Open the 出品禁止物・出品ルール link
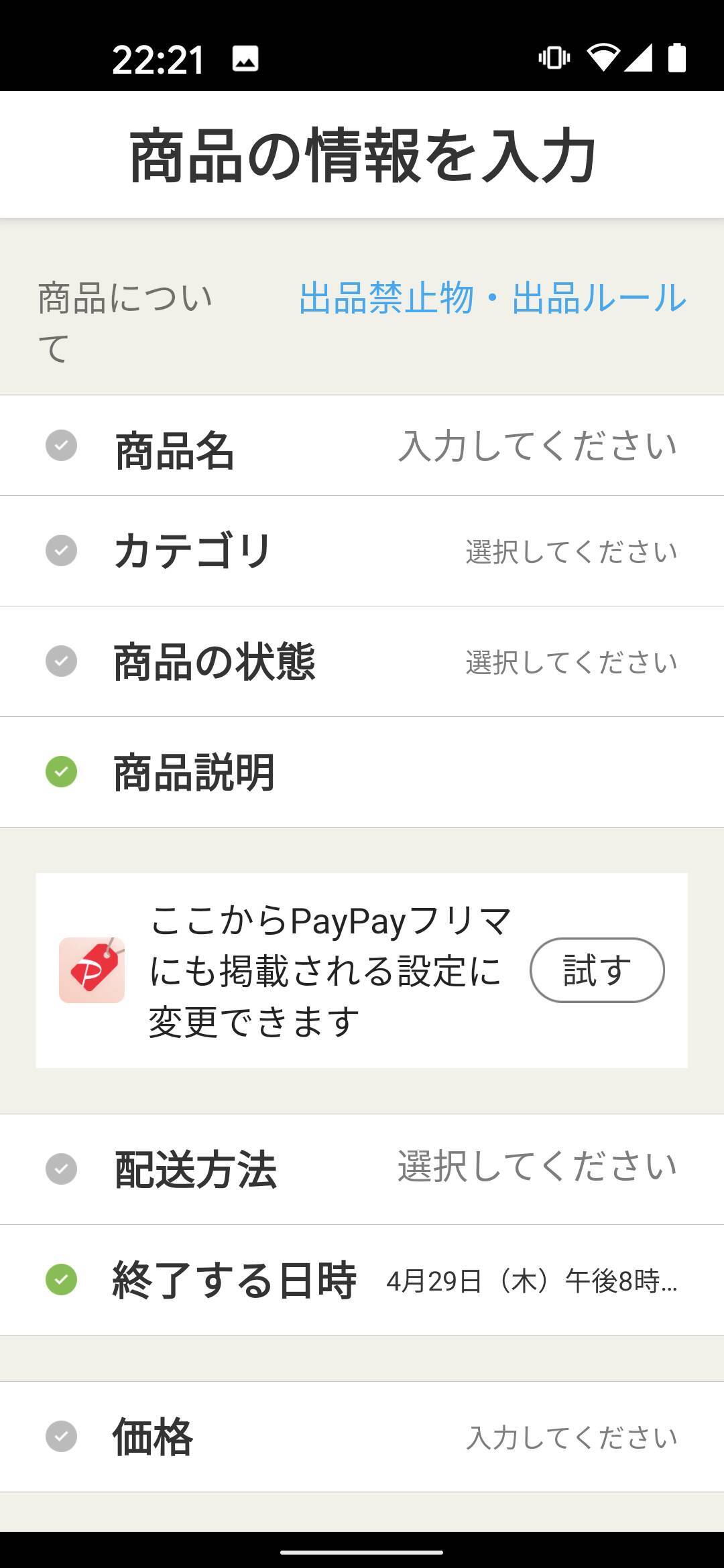724x1568 pixels. coord(492,298)
